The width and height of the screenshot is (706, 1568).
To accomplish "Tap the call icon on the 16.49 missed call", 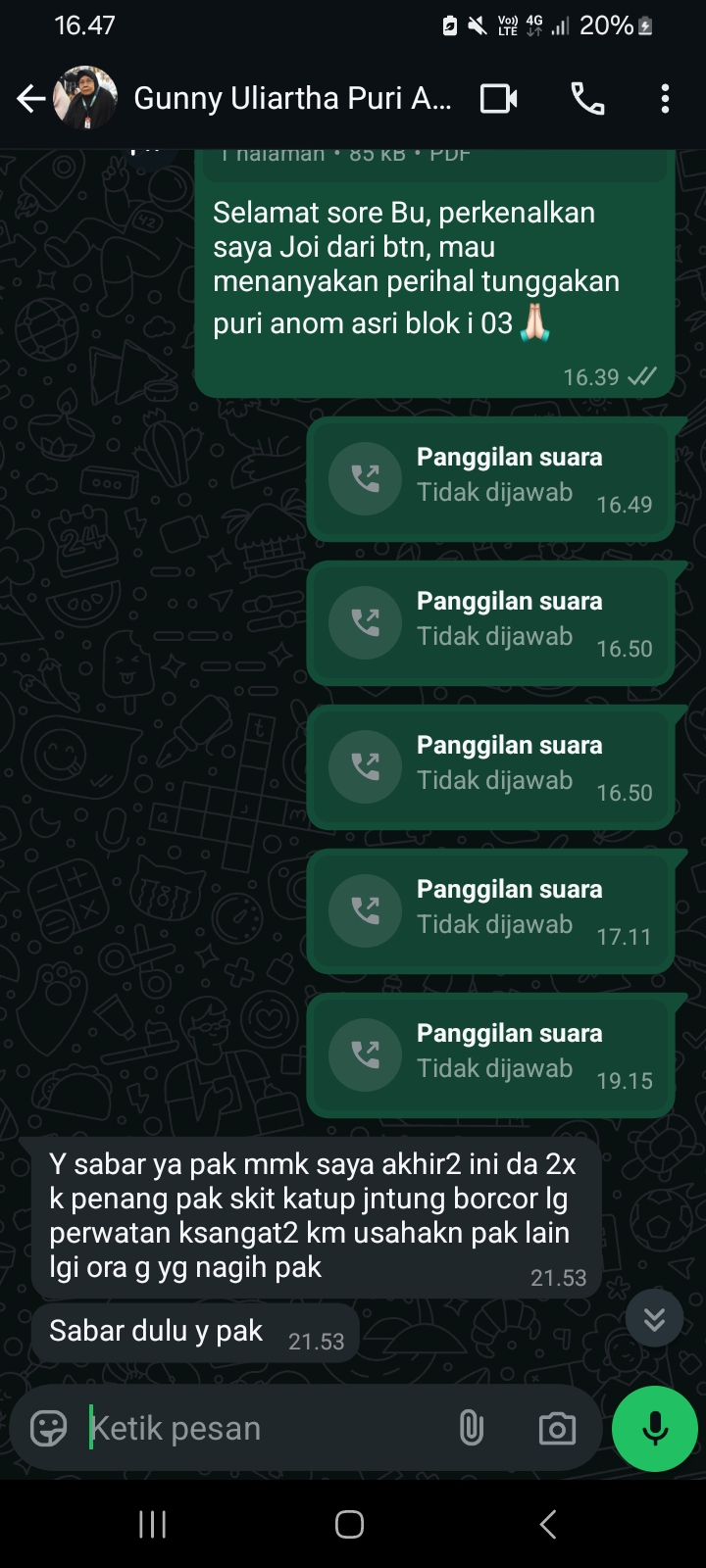I will tap(365, 479).
